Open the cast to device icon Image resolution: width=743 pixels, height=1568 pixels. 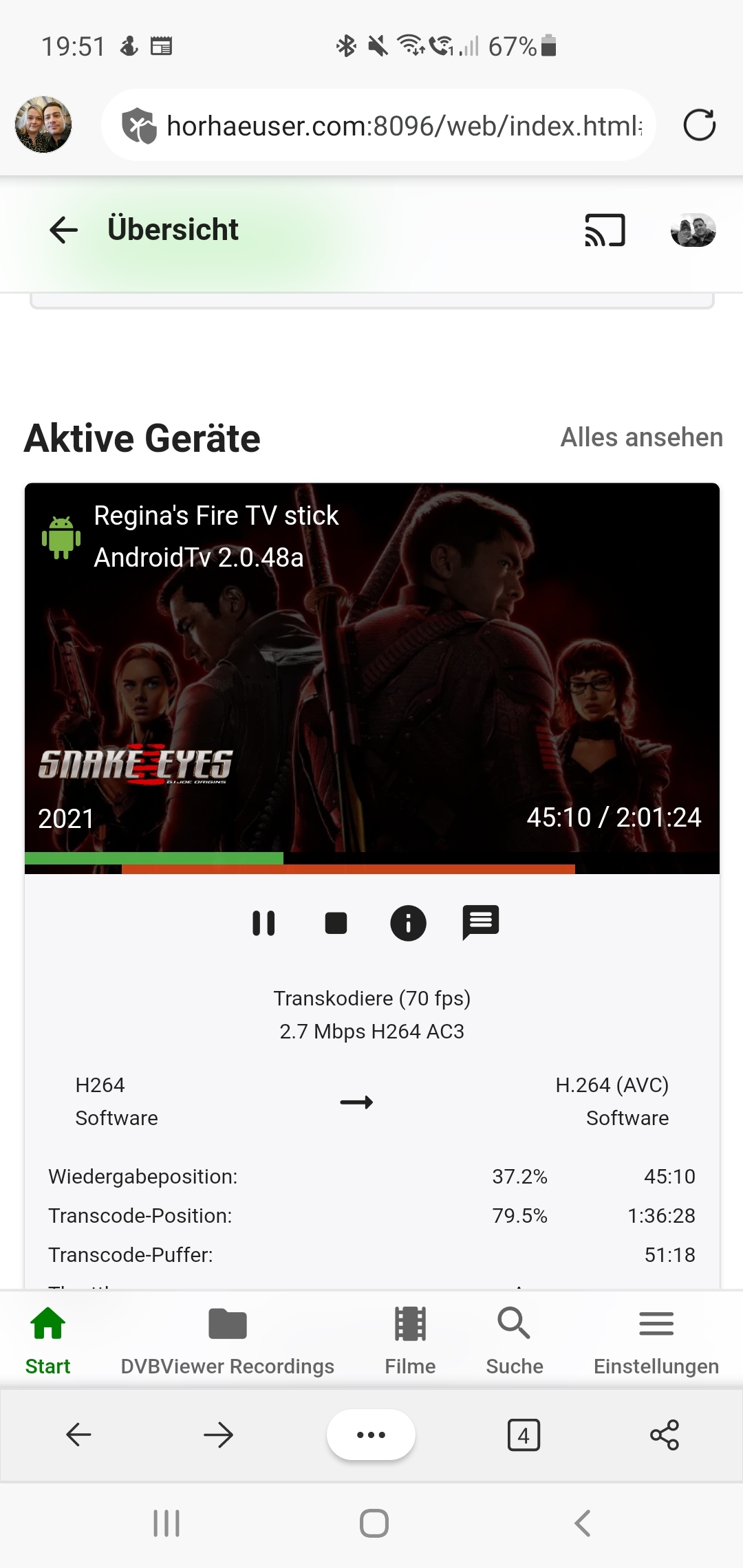point(605,230)
